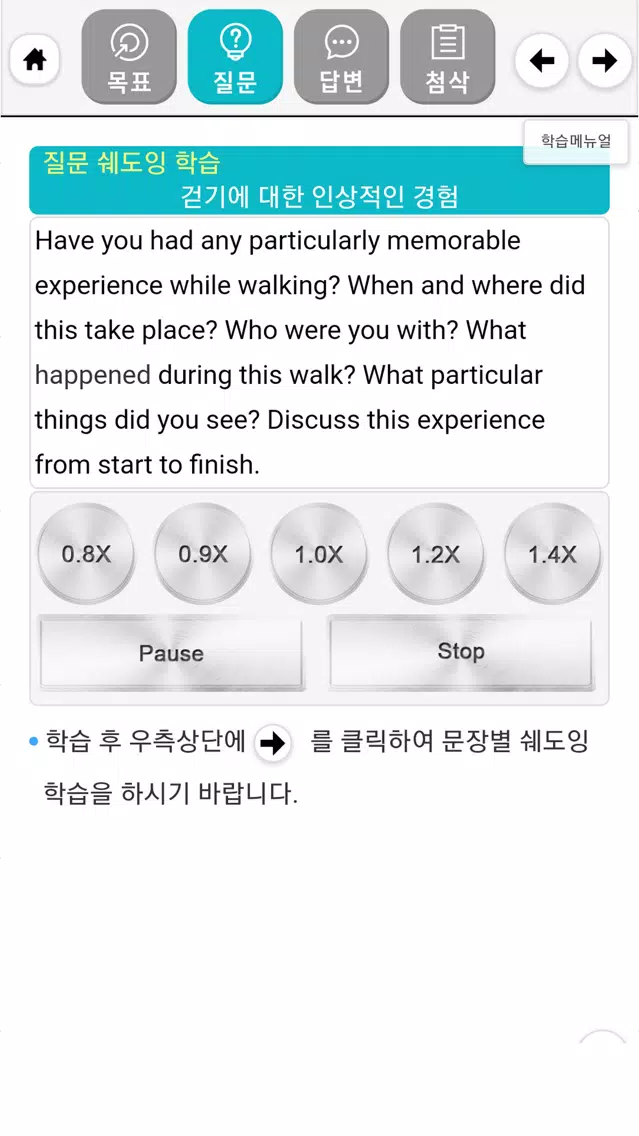
Task: Switch to the 목표 tab
Action: tap(129, 57)
